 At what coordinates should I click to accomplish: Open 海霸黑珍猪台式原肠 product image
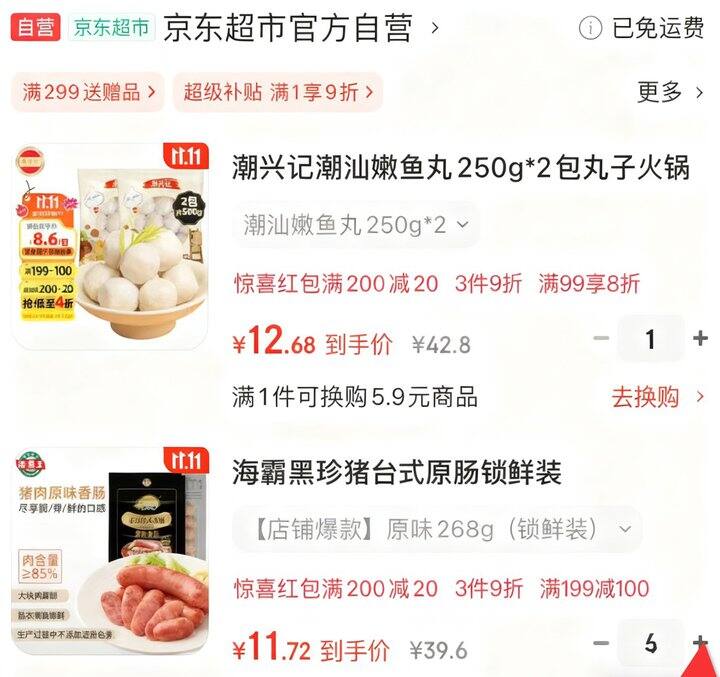(x=110, y=553)
